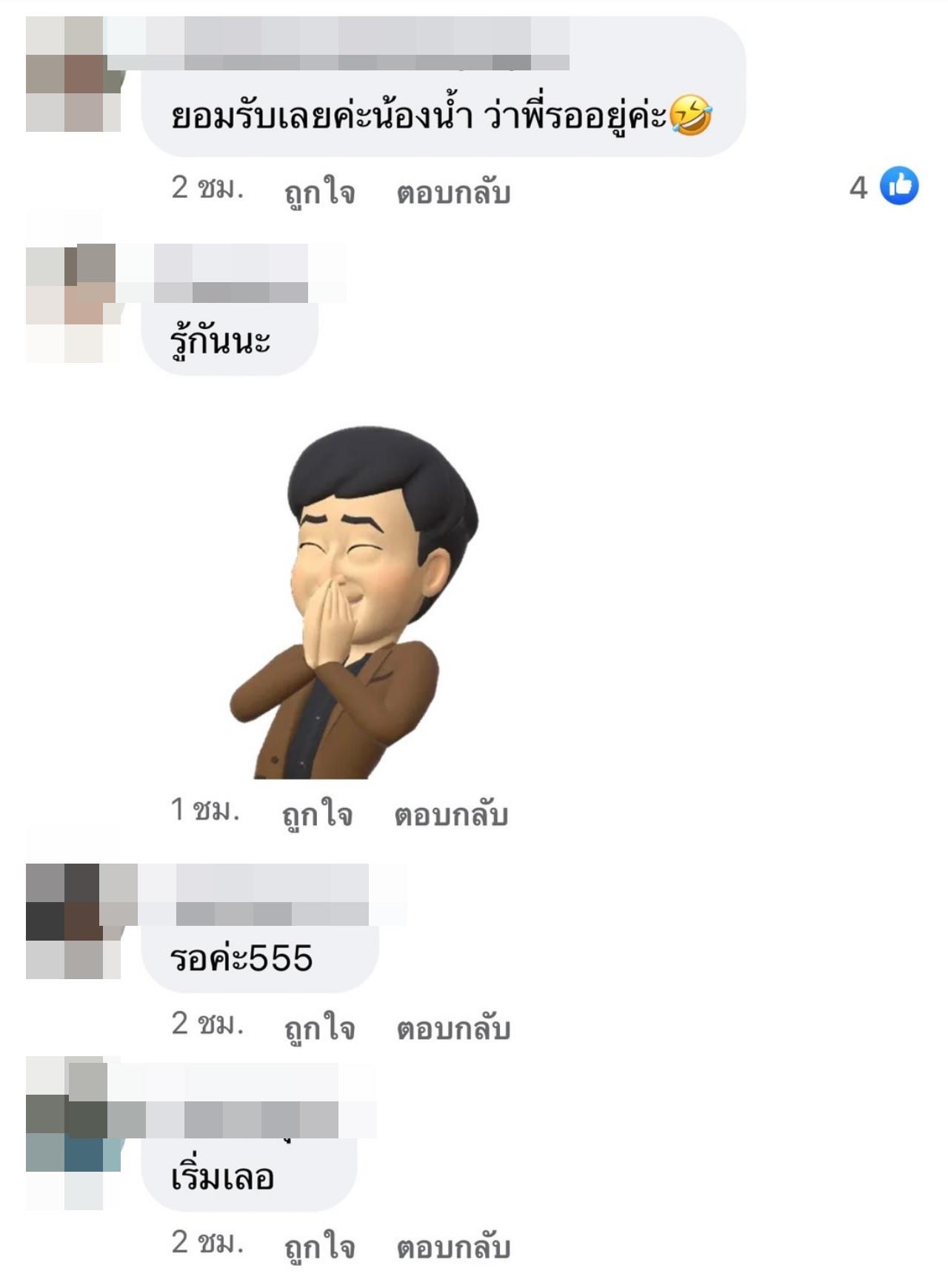
Task: View the 4 like reactions on the first comment
Action: (884, 187)
